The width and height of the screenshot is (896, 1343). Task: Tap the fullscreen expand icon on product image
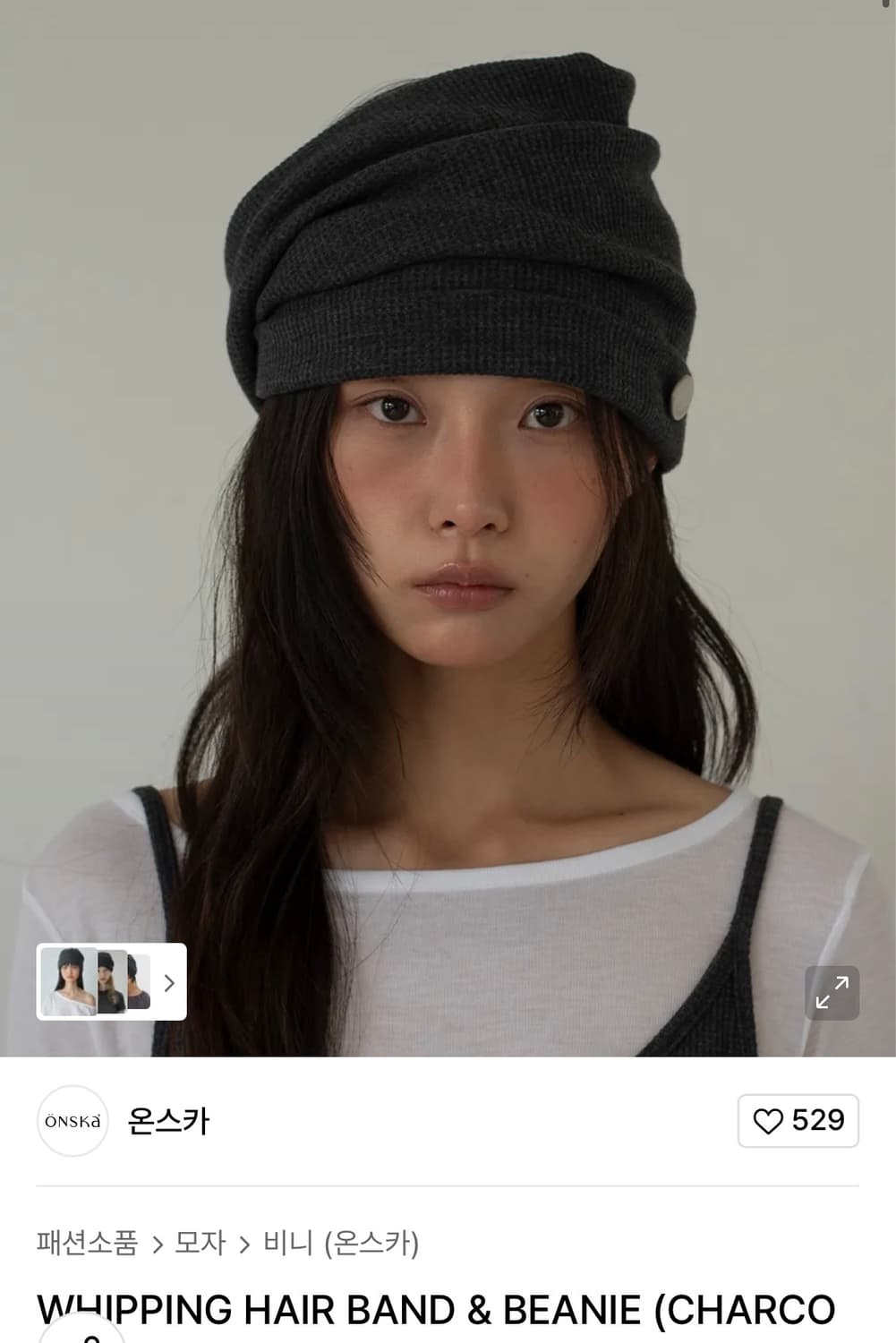(x=832, y=993)
